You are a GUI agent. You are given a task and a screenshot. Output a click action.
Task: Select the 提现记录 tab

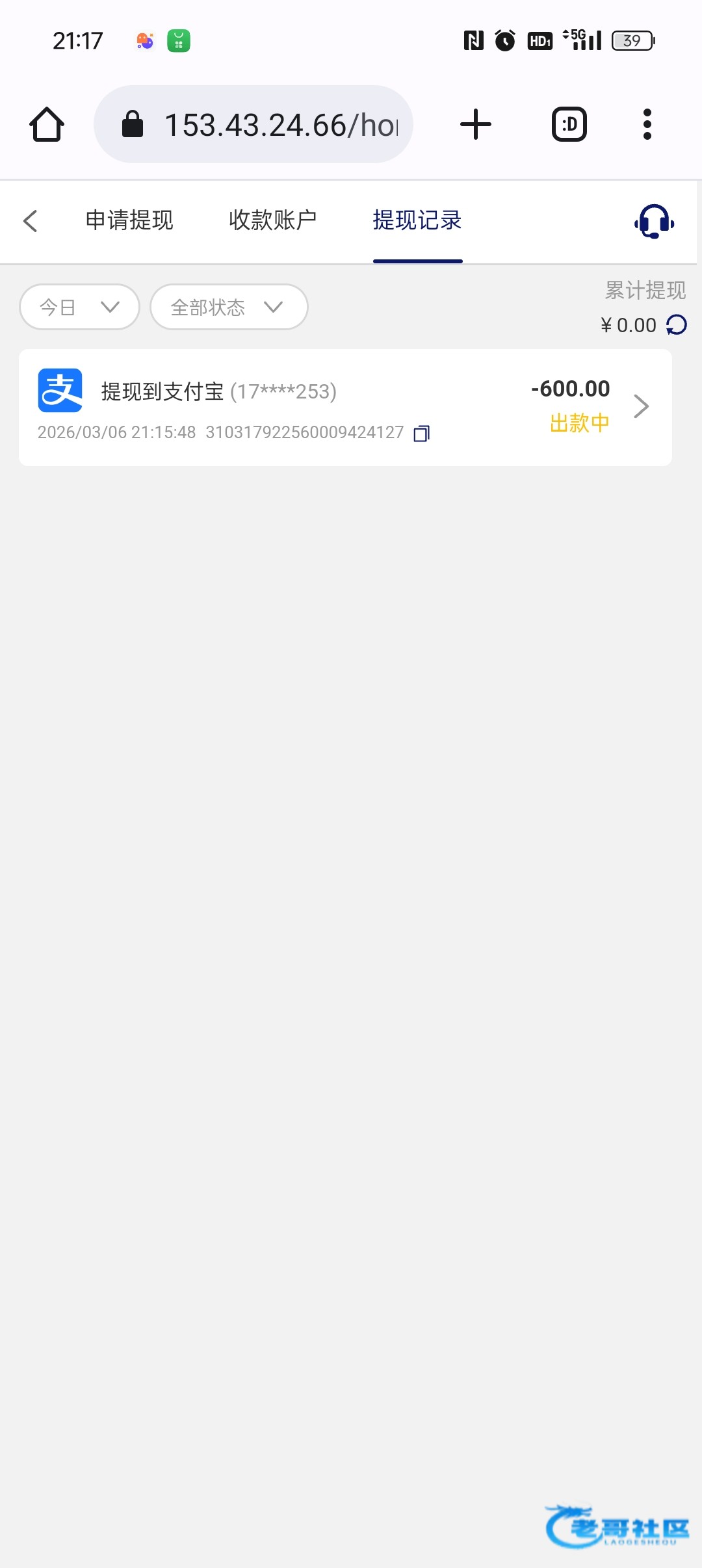tap(417, 220)
